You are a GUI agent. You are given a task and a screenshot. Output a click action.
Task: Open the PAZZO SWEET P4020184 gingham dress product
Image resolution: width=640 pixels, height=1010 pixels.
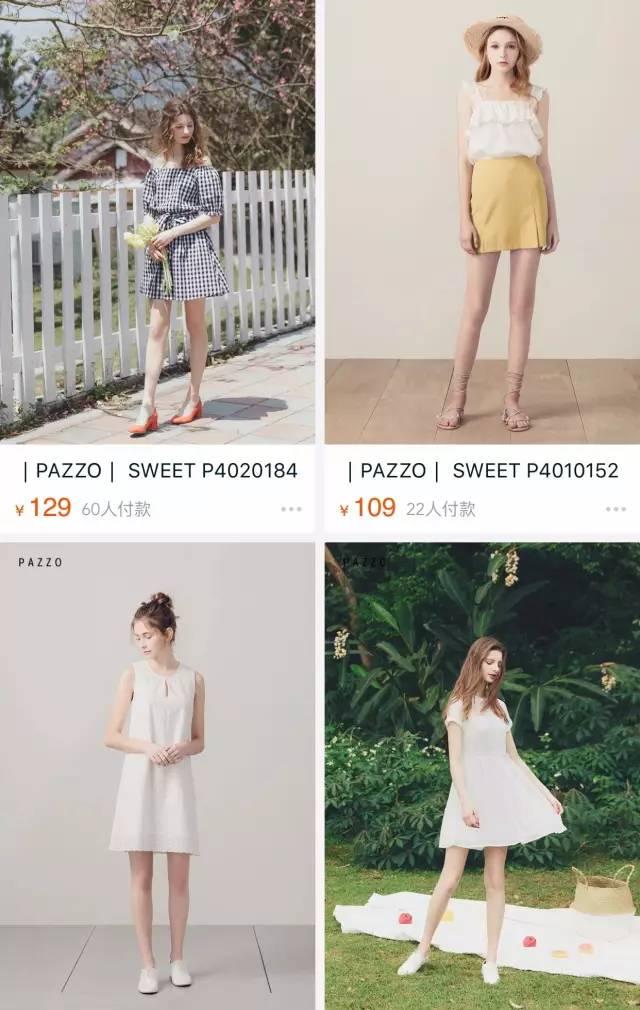(158, 220)
